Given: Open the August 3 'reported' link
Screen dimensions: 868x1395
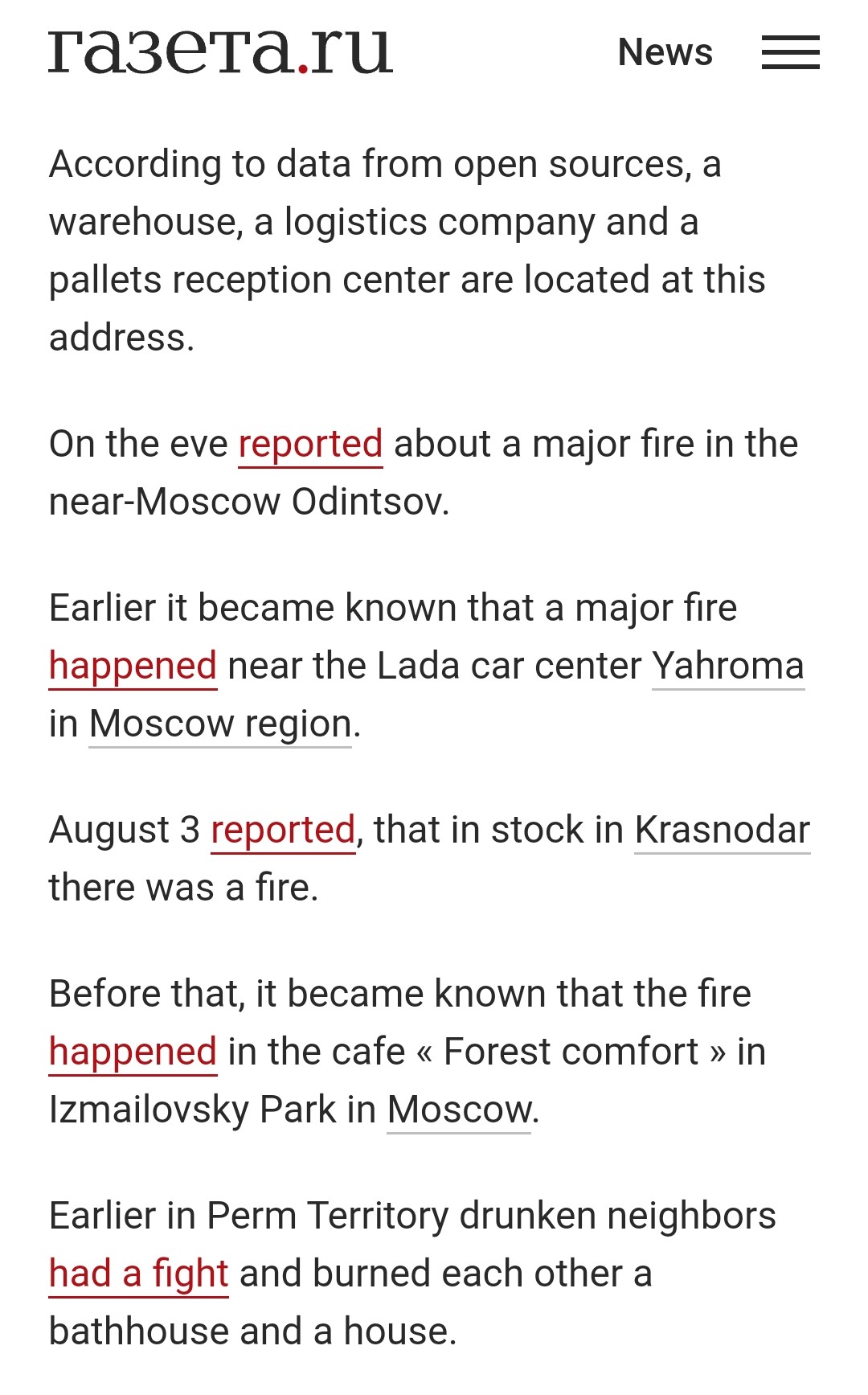Looking at the screenshot, I should click(283, 830).
